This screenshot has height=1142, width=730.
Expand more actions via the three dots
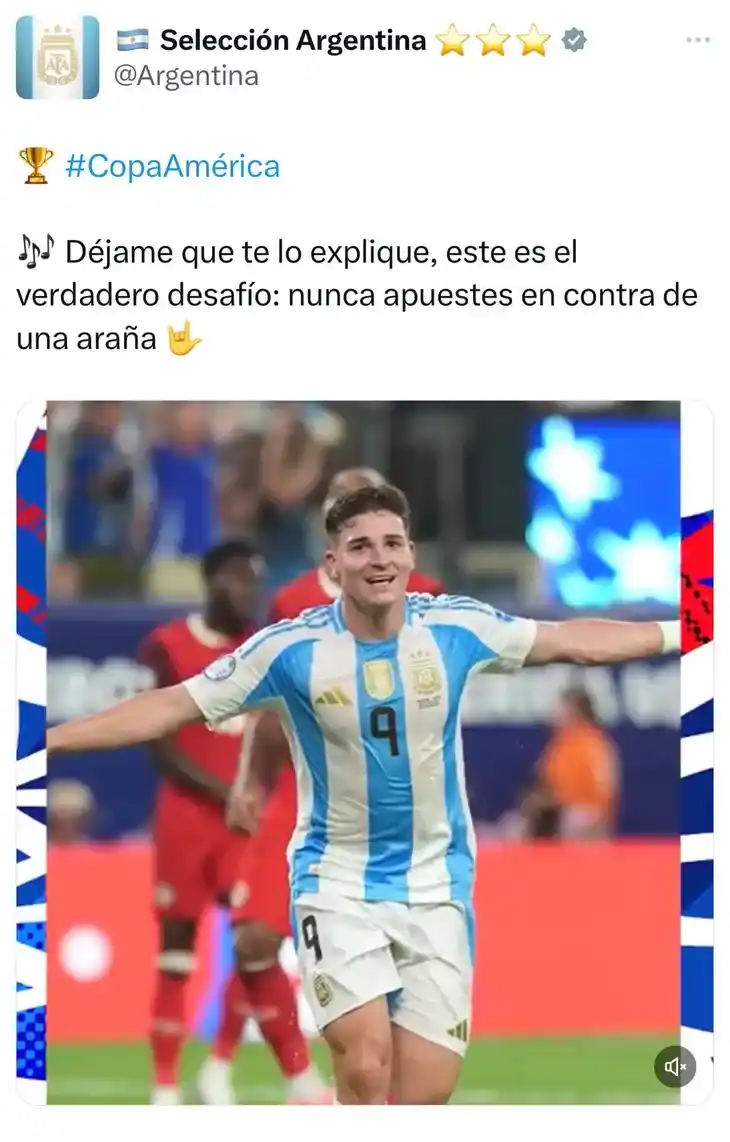tap(700, 38)
